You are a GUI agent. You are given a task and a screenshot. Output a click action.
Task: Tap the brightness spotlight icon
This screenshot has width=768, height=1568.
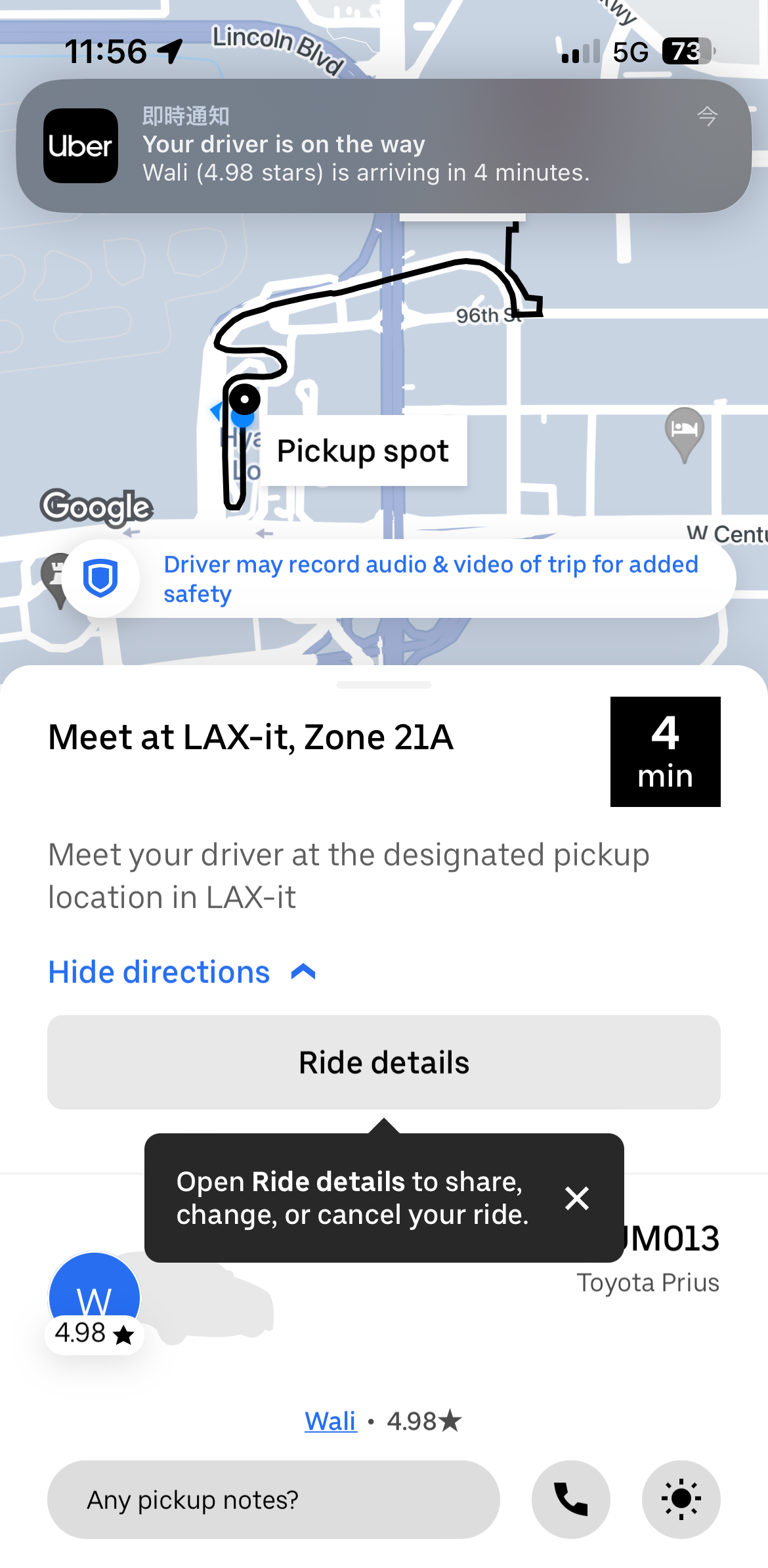[x=681, y=1500]
